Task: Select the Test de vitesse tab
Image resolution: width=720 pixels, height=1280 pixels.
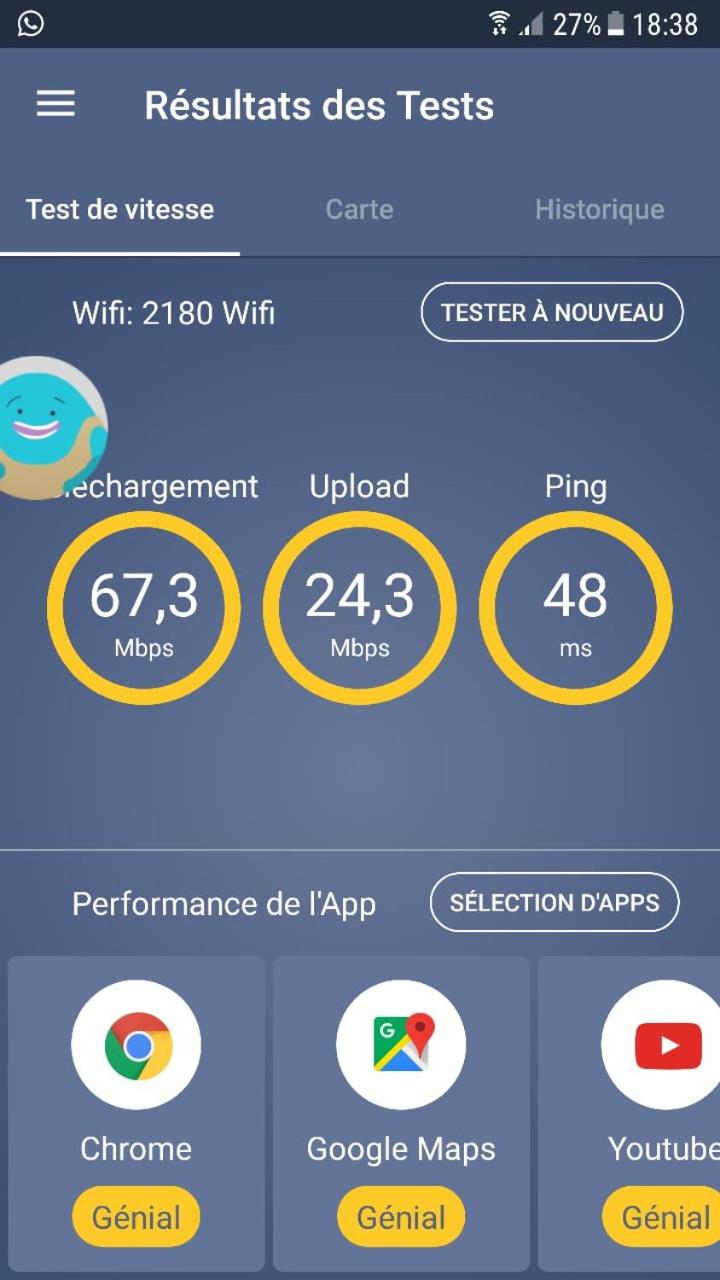Action: (120, 209)
